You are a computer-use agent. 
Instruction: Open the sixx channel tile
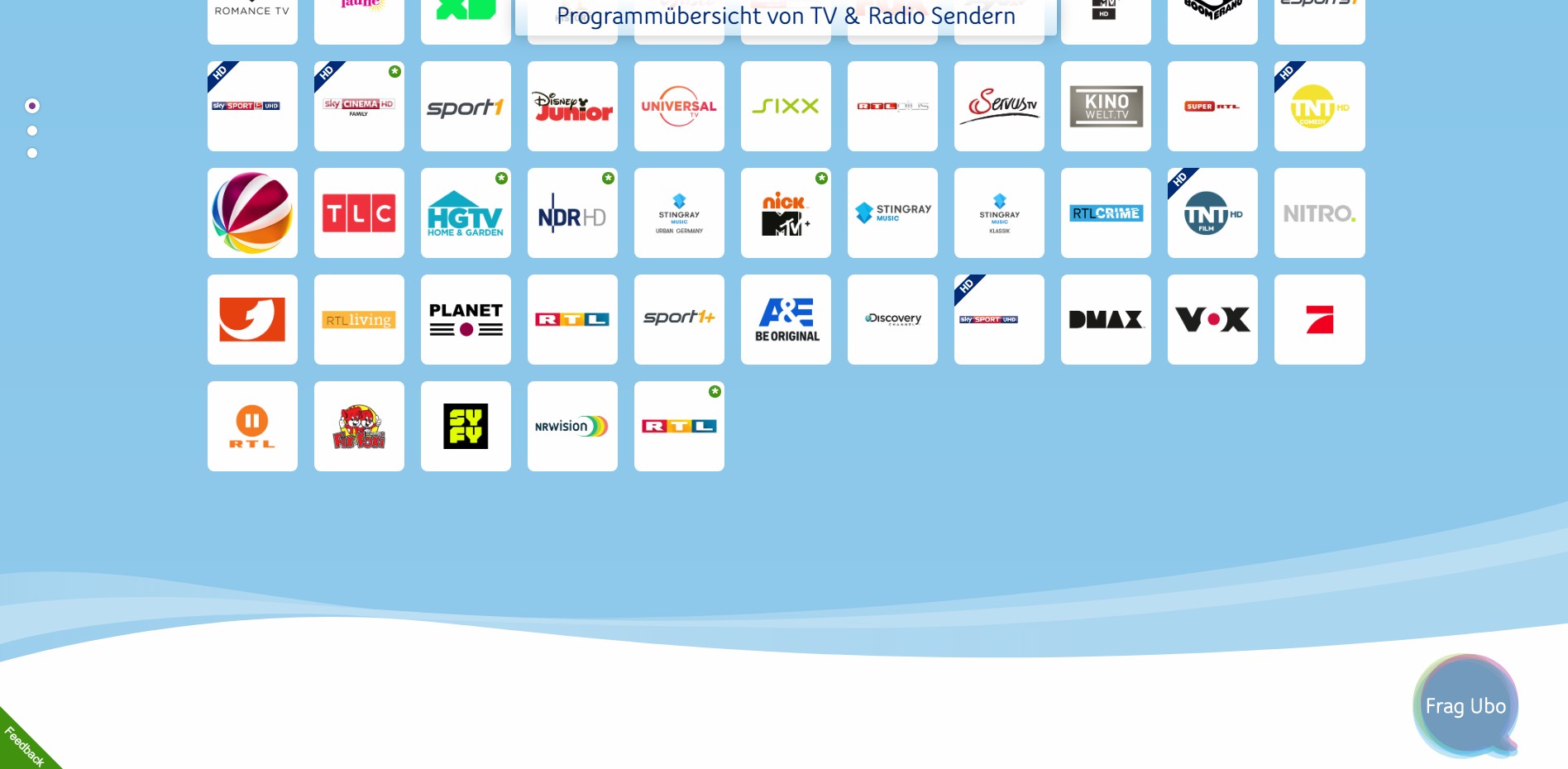[x=786, y=106]
